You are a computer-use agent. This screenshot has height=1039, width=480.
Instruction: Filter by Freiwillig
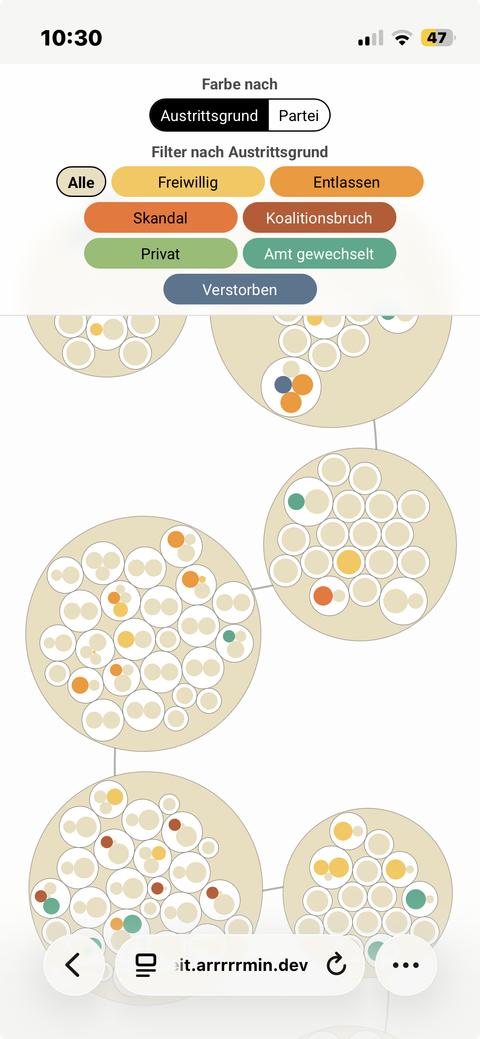pyautogui.click(x=188, y=182)
